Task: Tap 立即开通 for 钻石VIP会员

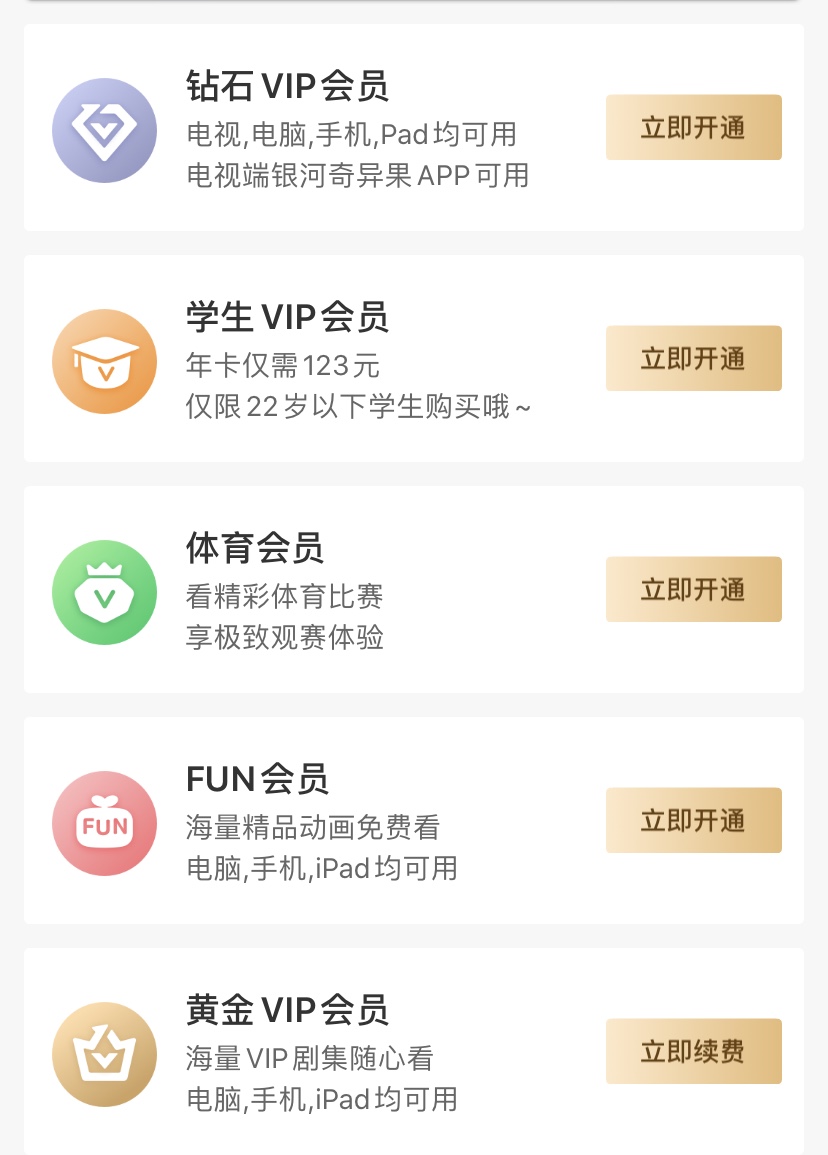Action: pos(693,128)
